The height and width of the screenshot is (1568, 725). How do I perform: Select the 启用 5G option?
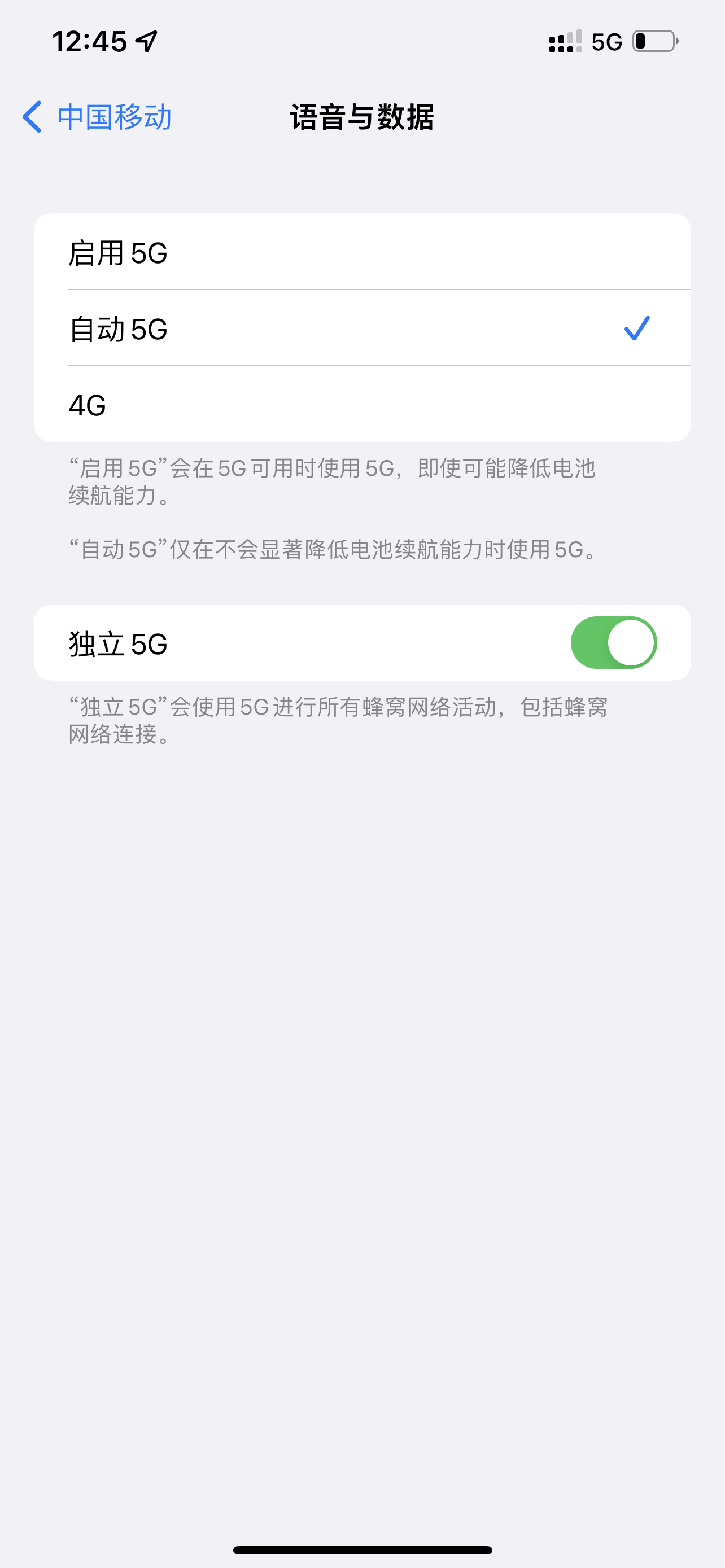click(362, 253)
